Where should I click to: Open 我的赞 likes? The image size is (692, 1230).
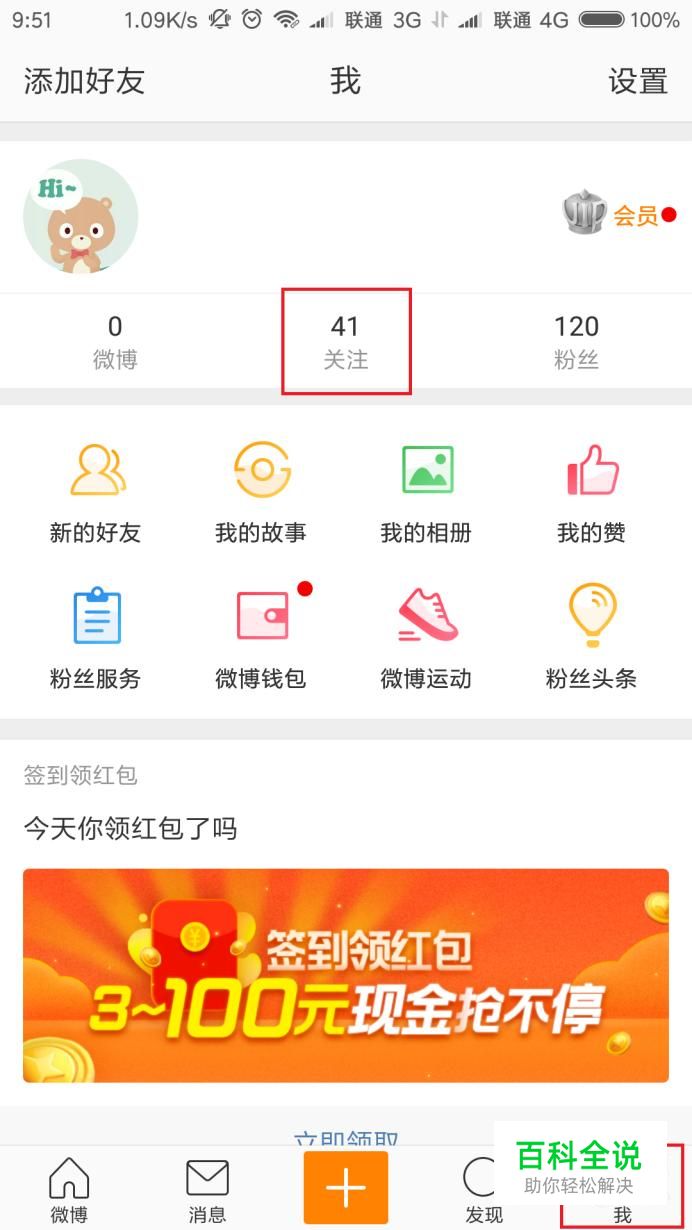pos(592,490)
